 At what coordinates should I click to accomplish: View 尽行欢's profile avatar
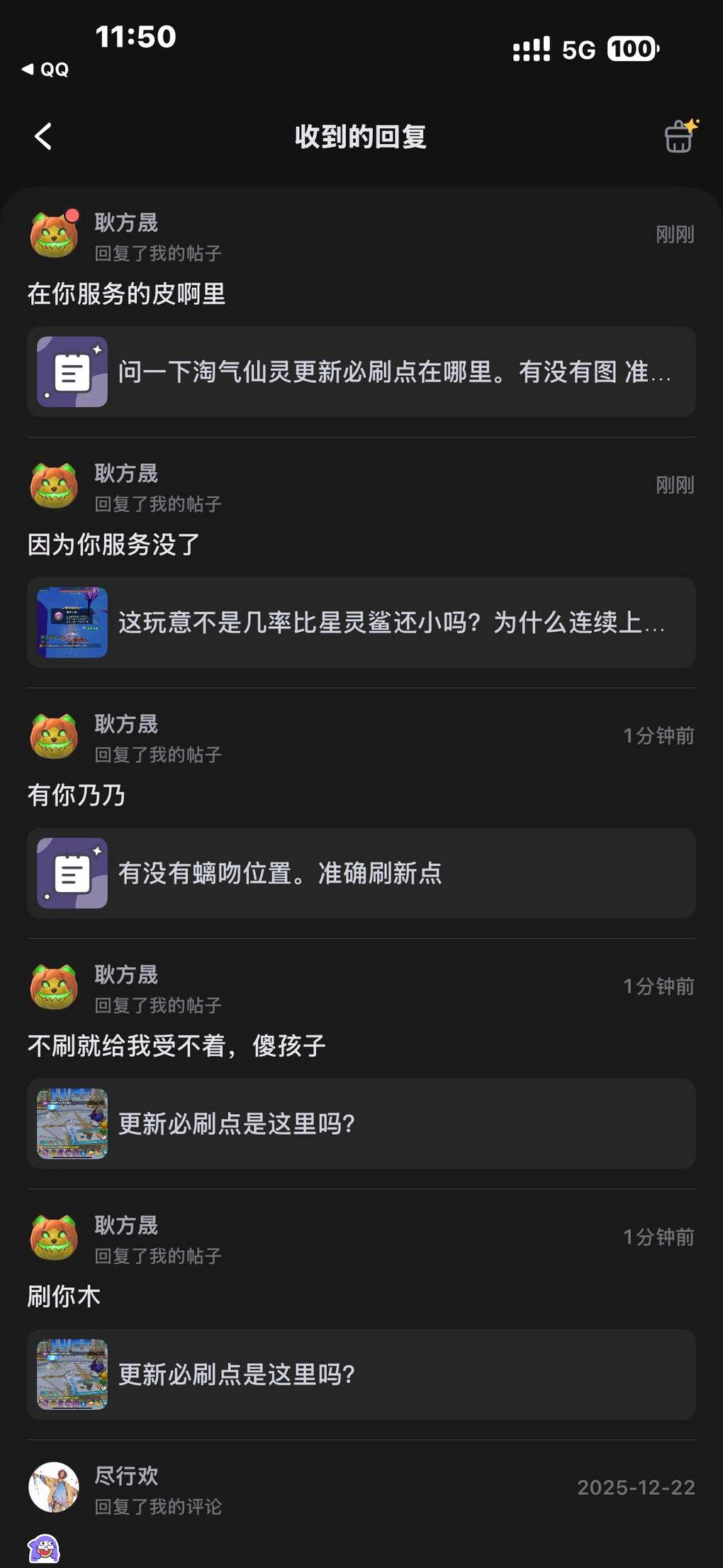pos(54,1487)
